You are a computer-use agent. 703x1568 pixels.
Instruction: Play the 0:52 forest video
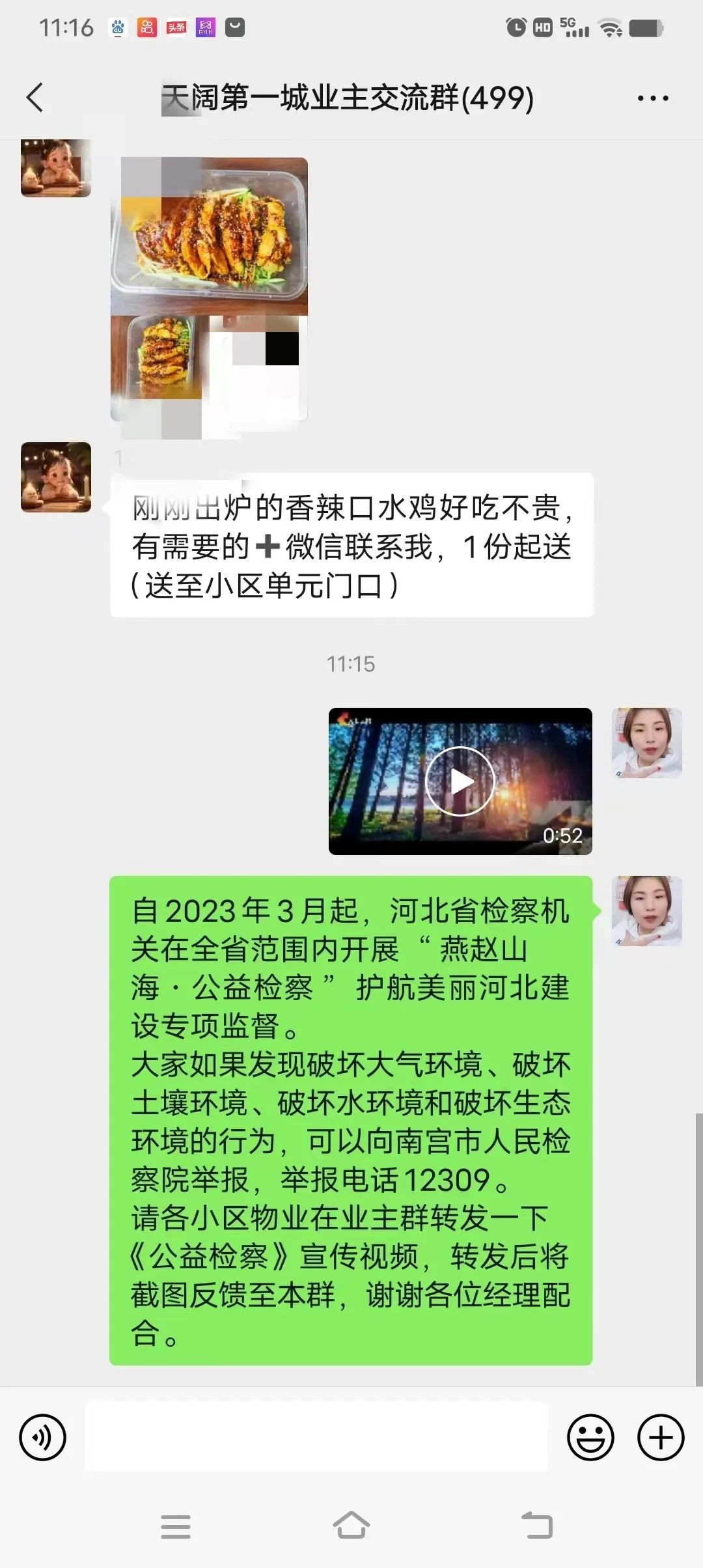tap(460, 781)
